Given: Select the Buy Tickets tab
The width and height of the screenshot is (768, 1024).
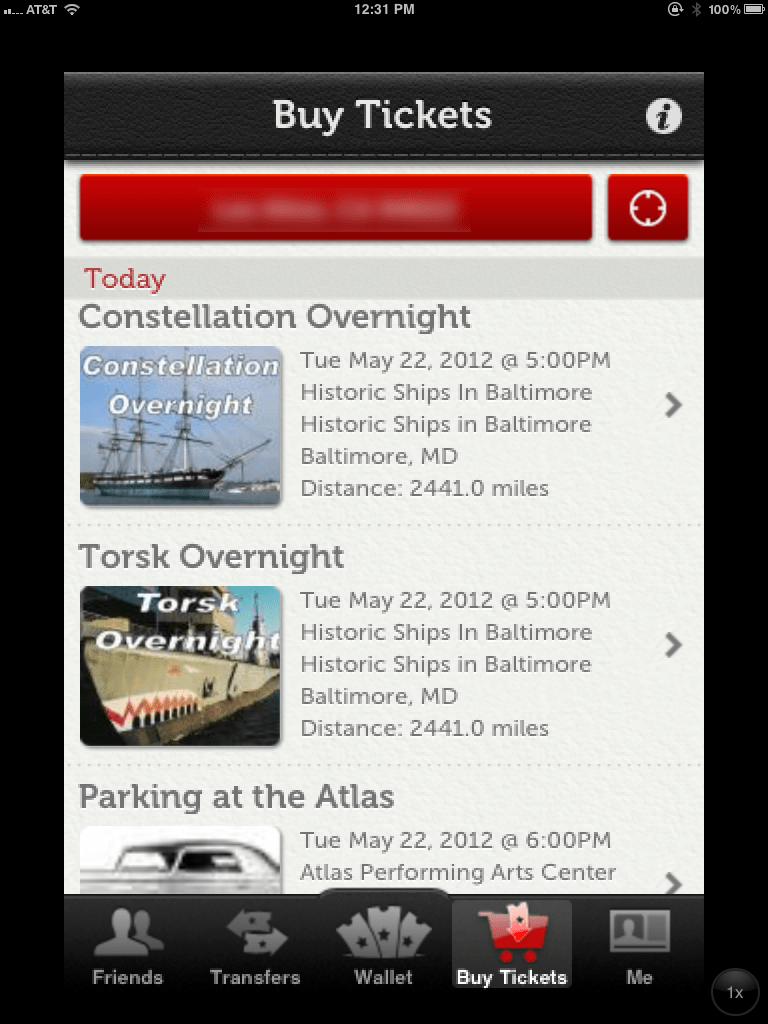Looking at the screenshot, I should (511, 944).
